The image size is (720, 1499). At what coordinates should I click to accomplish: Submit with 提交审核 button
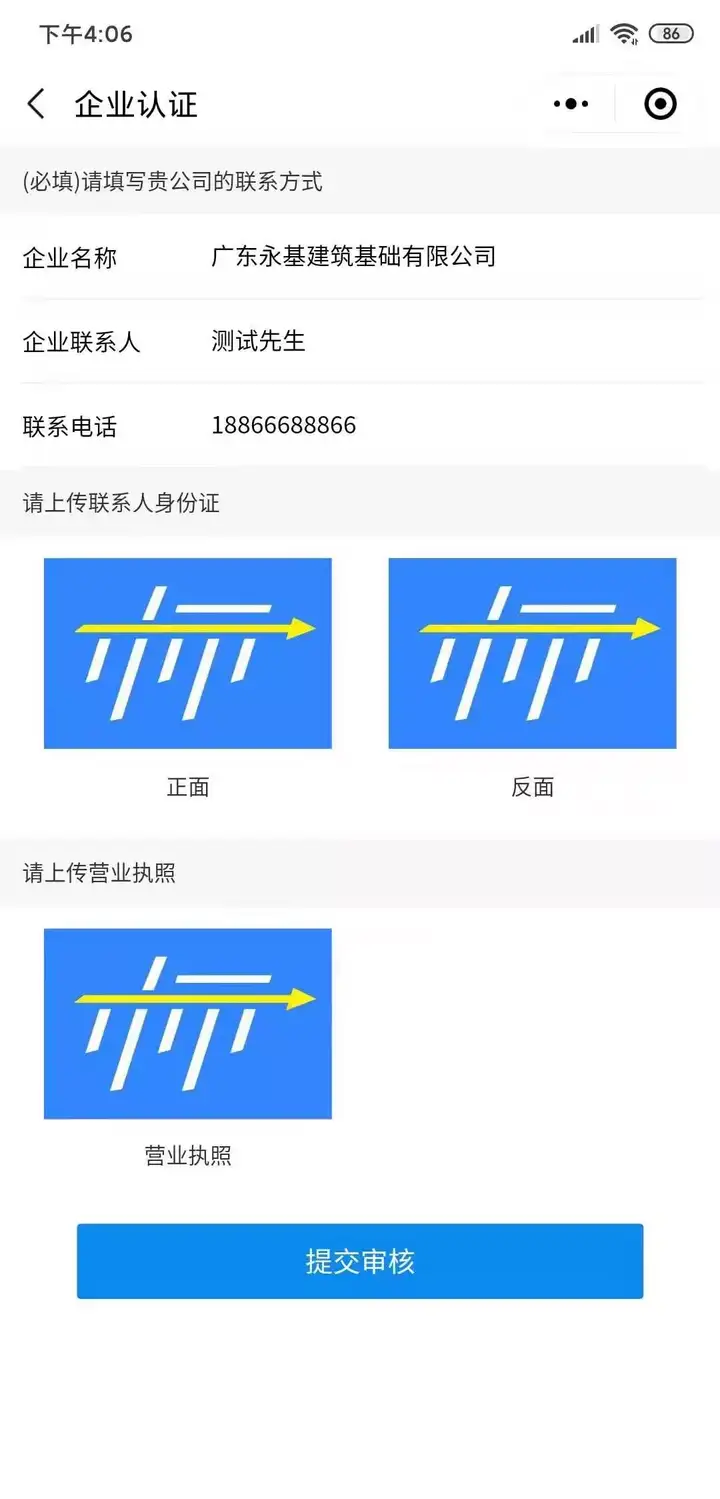pos(360,1261)
